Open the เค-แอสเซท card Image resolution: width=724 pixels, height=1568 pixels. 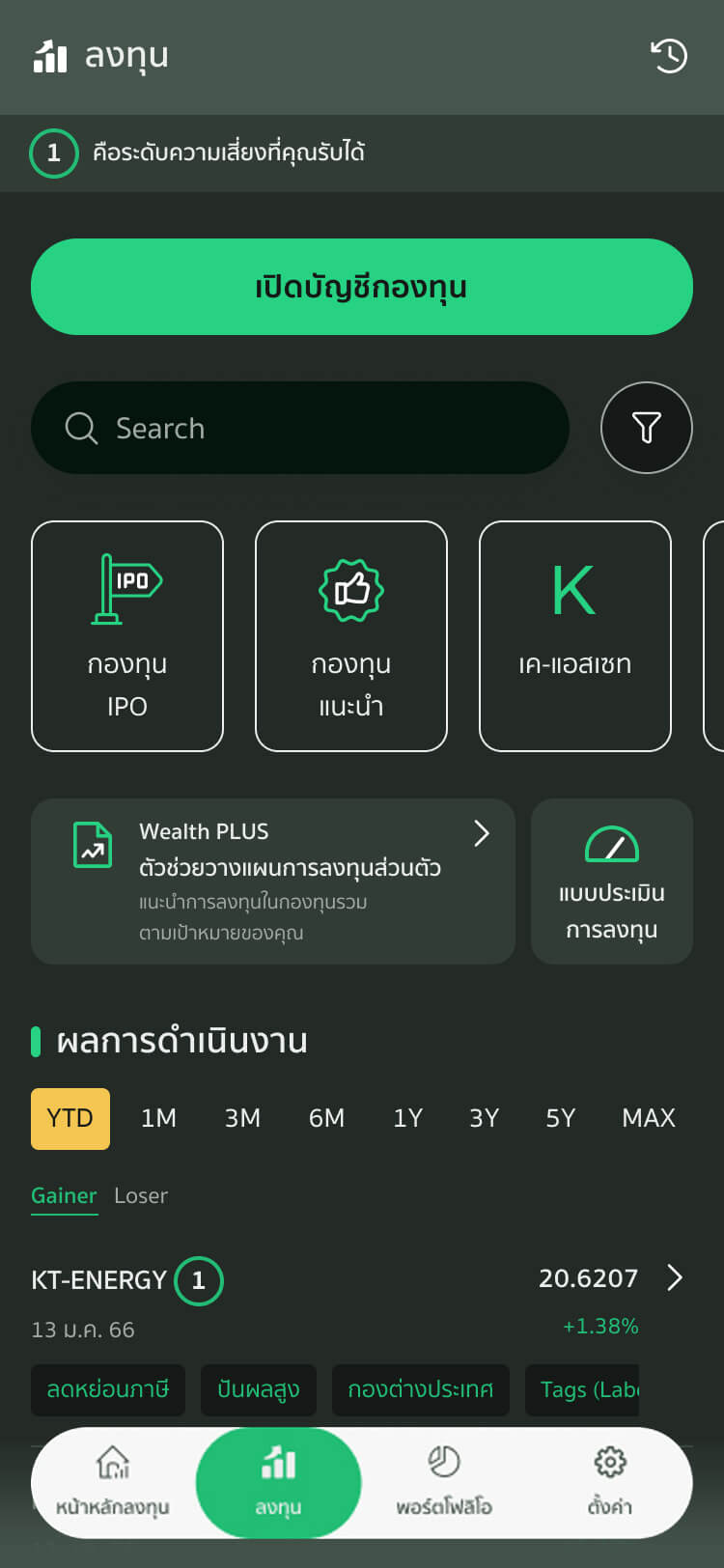point(575,635)
